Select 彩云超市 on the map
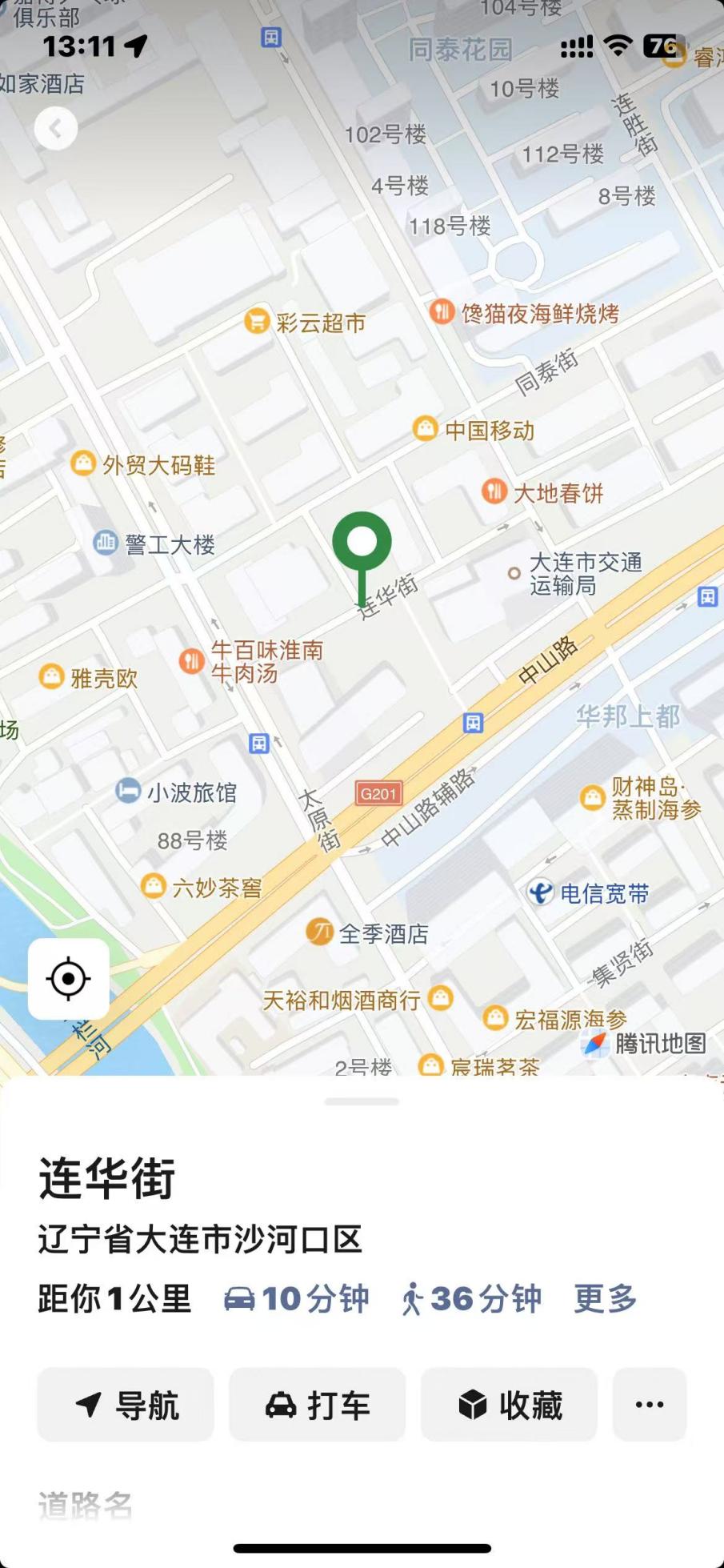 click(257, 322)
